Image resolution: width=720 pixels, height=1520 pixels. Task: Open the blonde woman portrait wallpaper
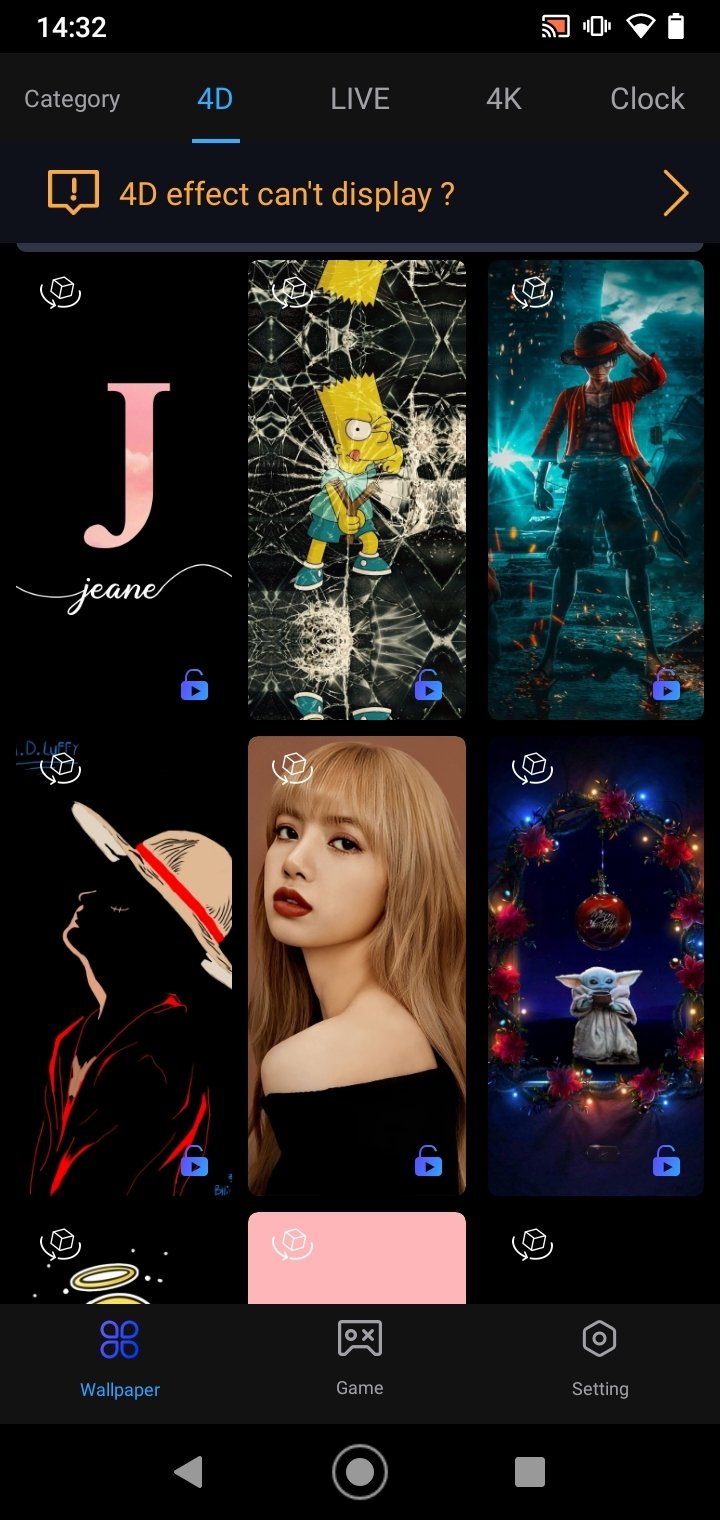point(357,966)
